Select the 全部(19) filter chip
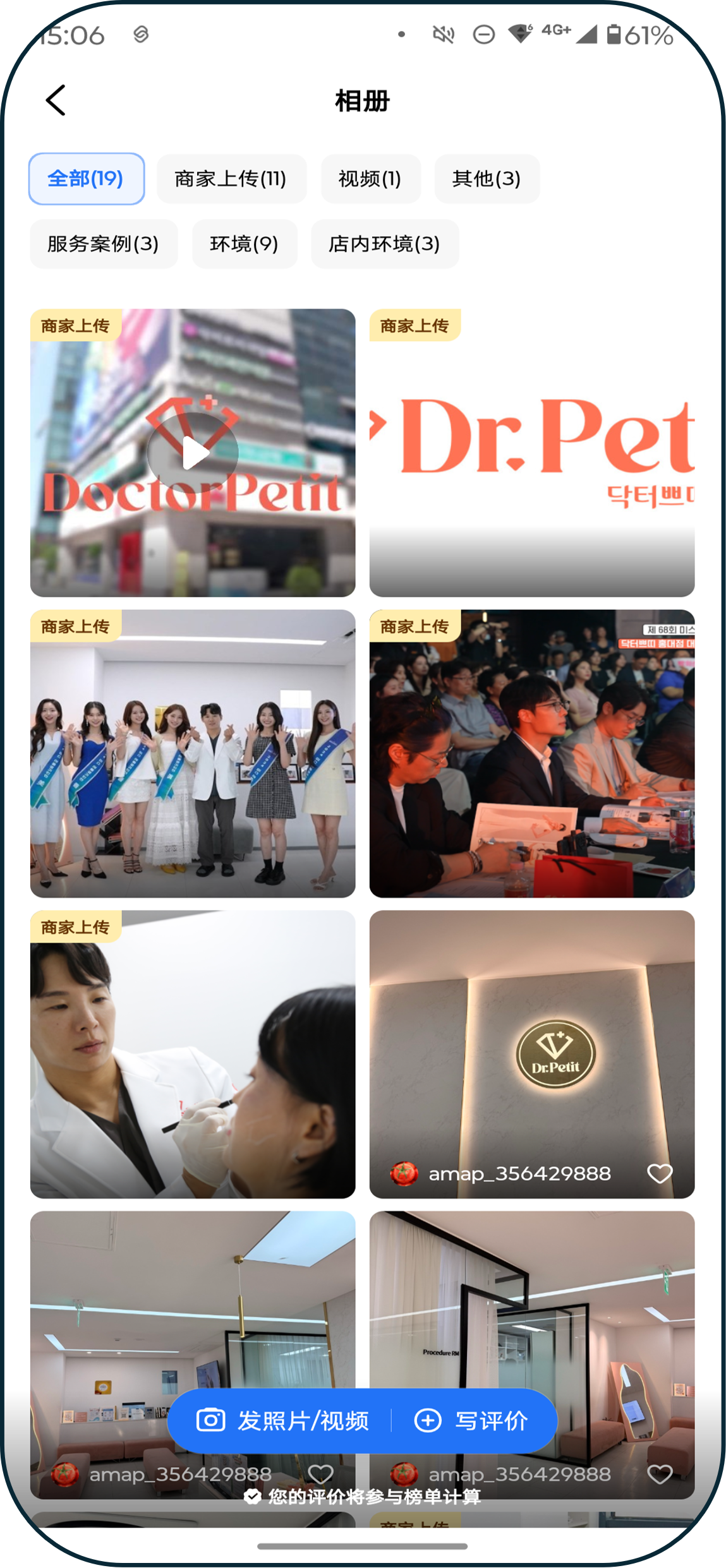 87,179
